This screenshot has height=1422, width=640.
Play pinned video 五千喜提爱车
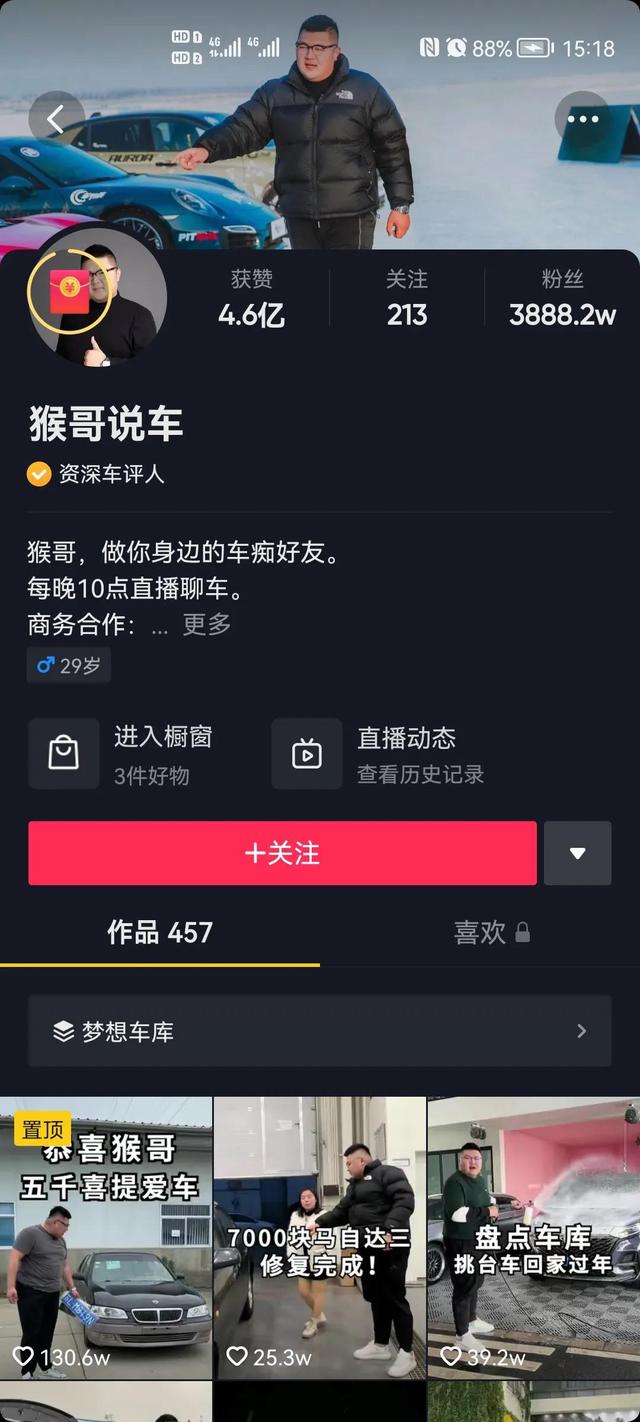click(x=106, y=1238)
